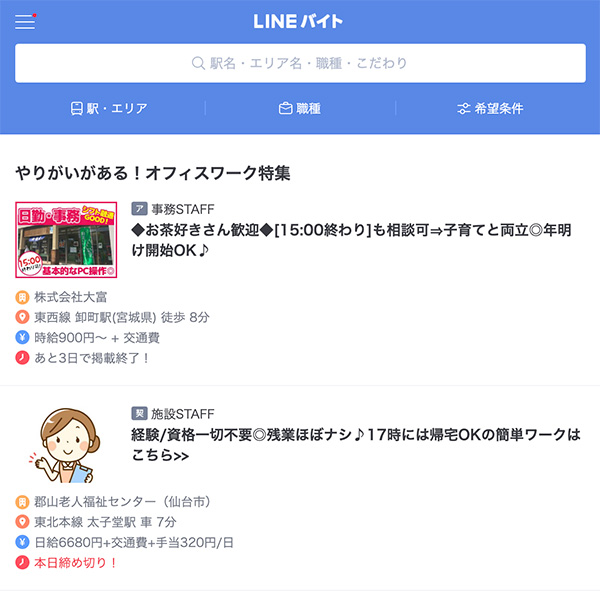Tap the station/area/job type search box

coord(300,63)
